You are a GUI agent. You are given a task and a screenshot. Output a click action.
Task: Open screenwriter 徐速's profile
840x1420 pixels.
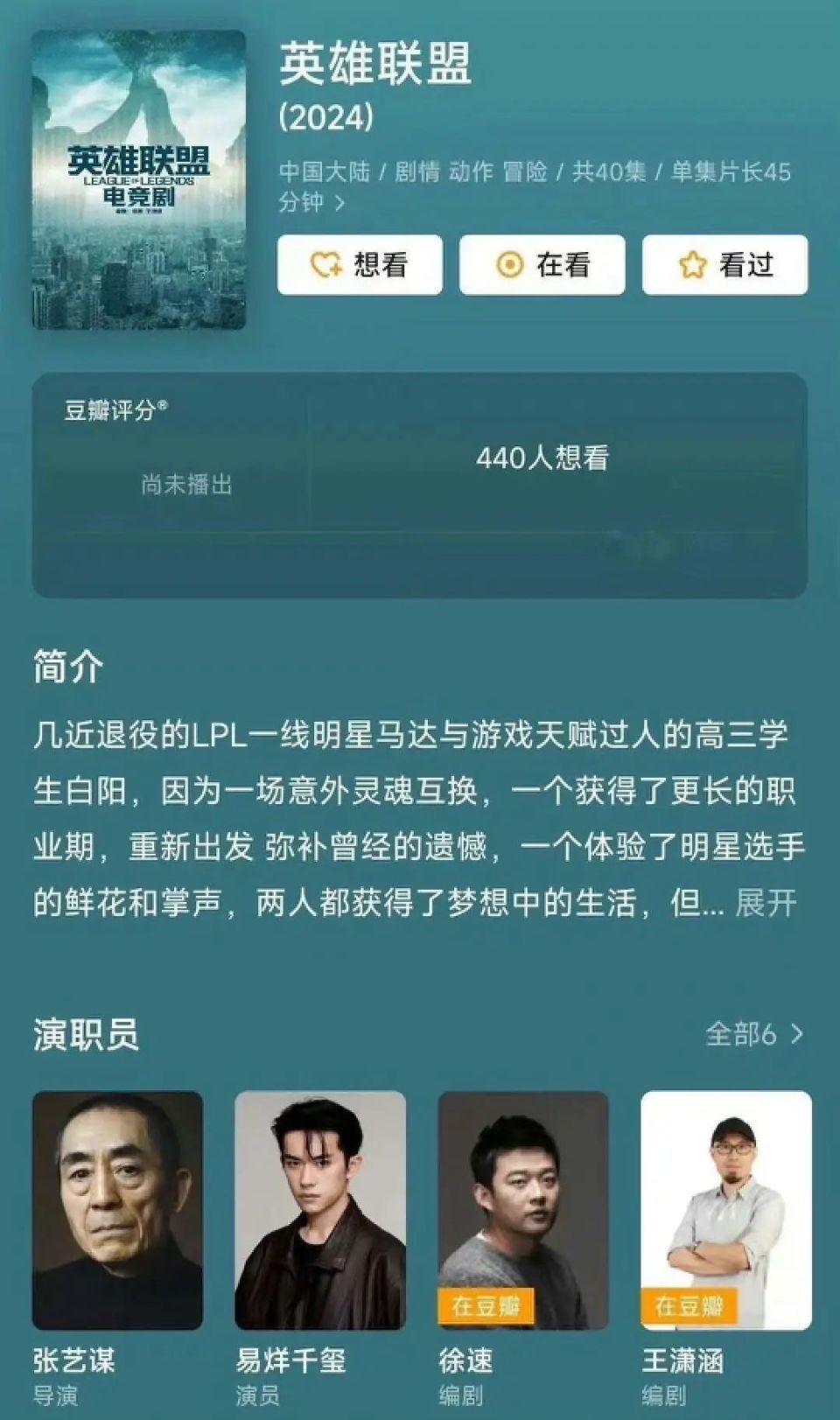click(523, 1210)
